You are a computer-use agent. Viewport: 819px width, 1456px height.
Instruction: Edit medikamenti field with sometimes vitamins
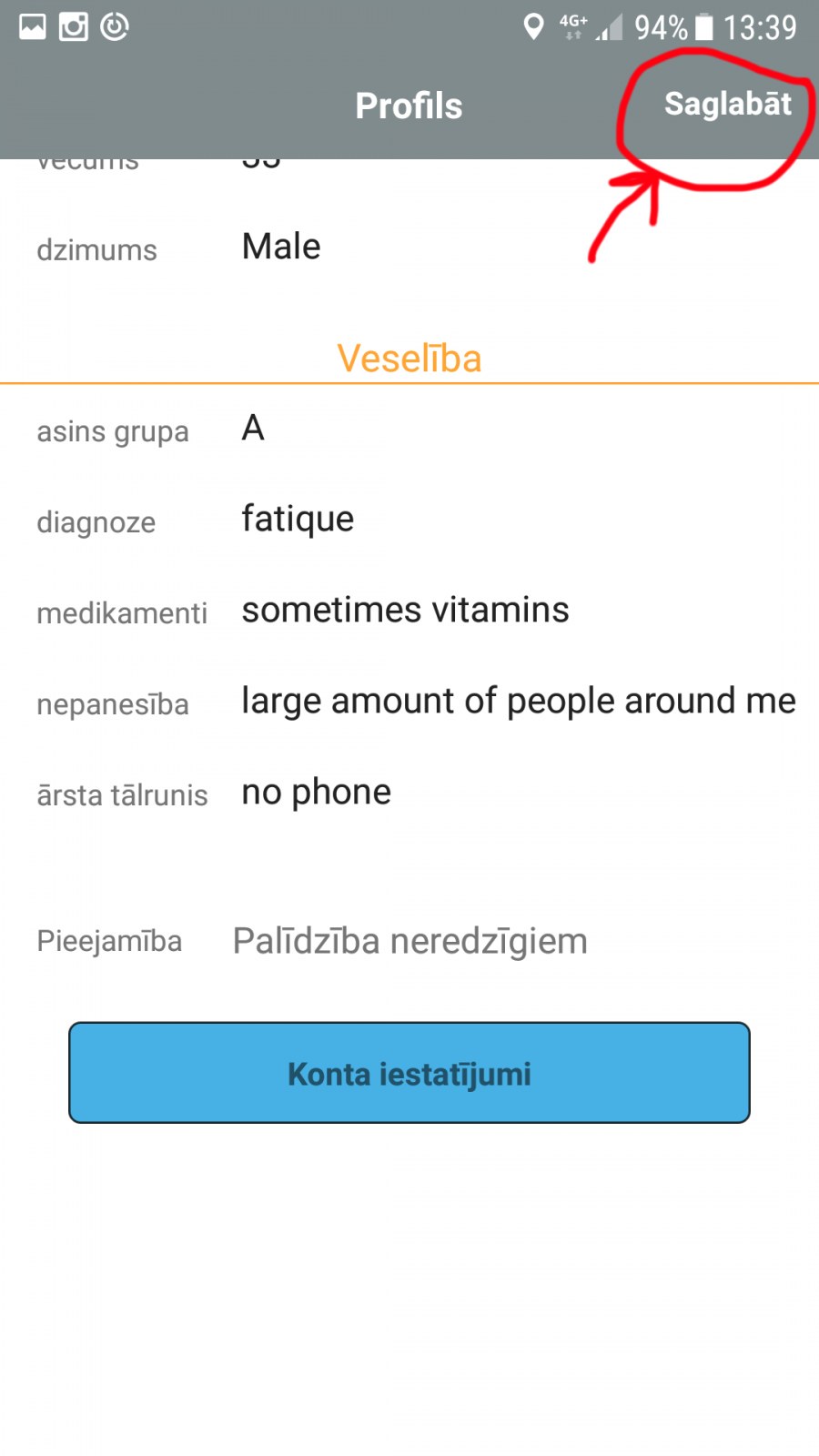[405, 610]
